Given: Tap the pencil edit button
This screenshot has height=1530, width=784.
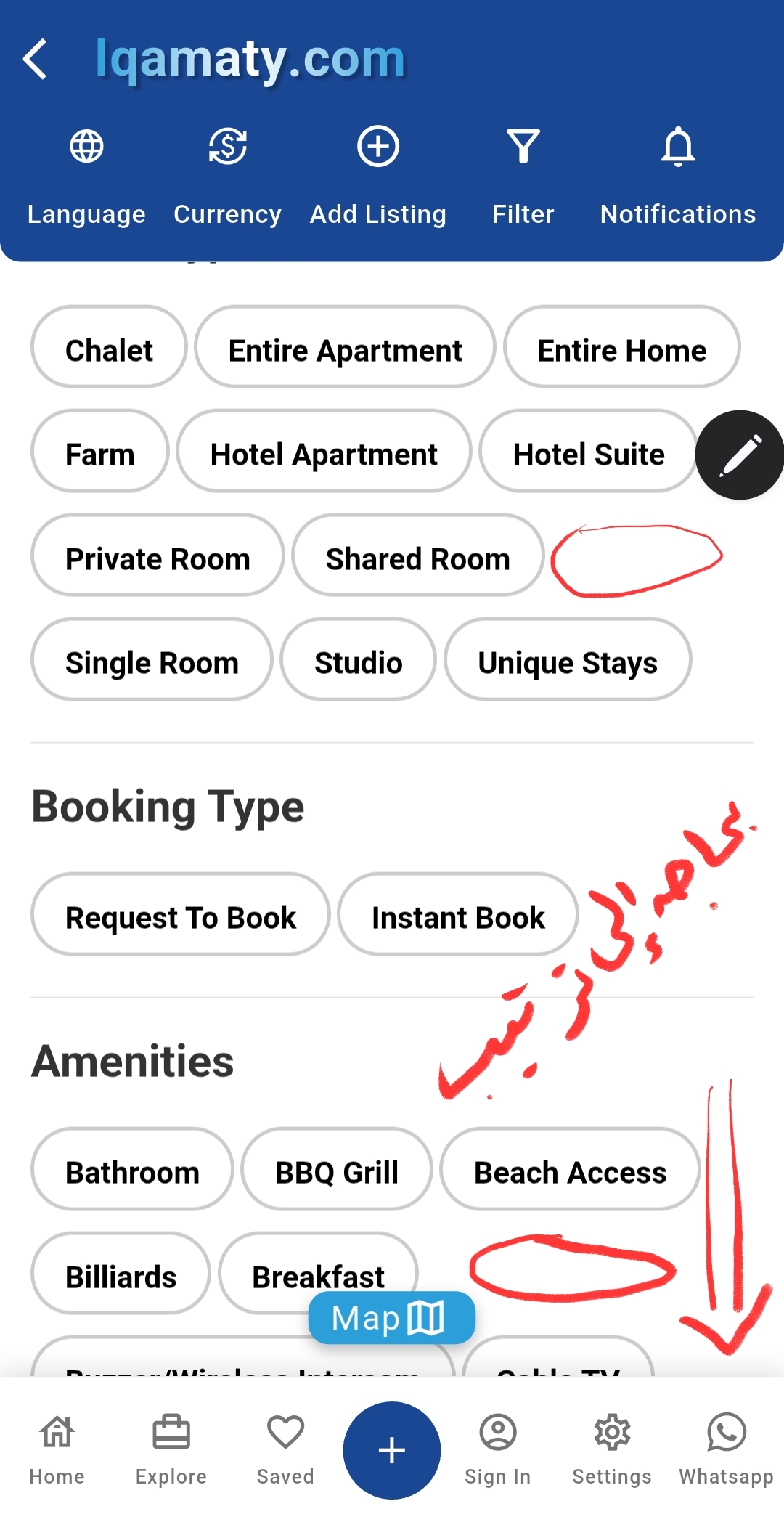Looking at the screenshot, I should [739, 455].
